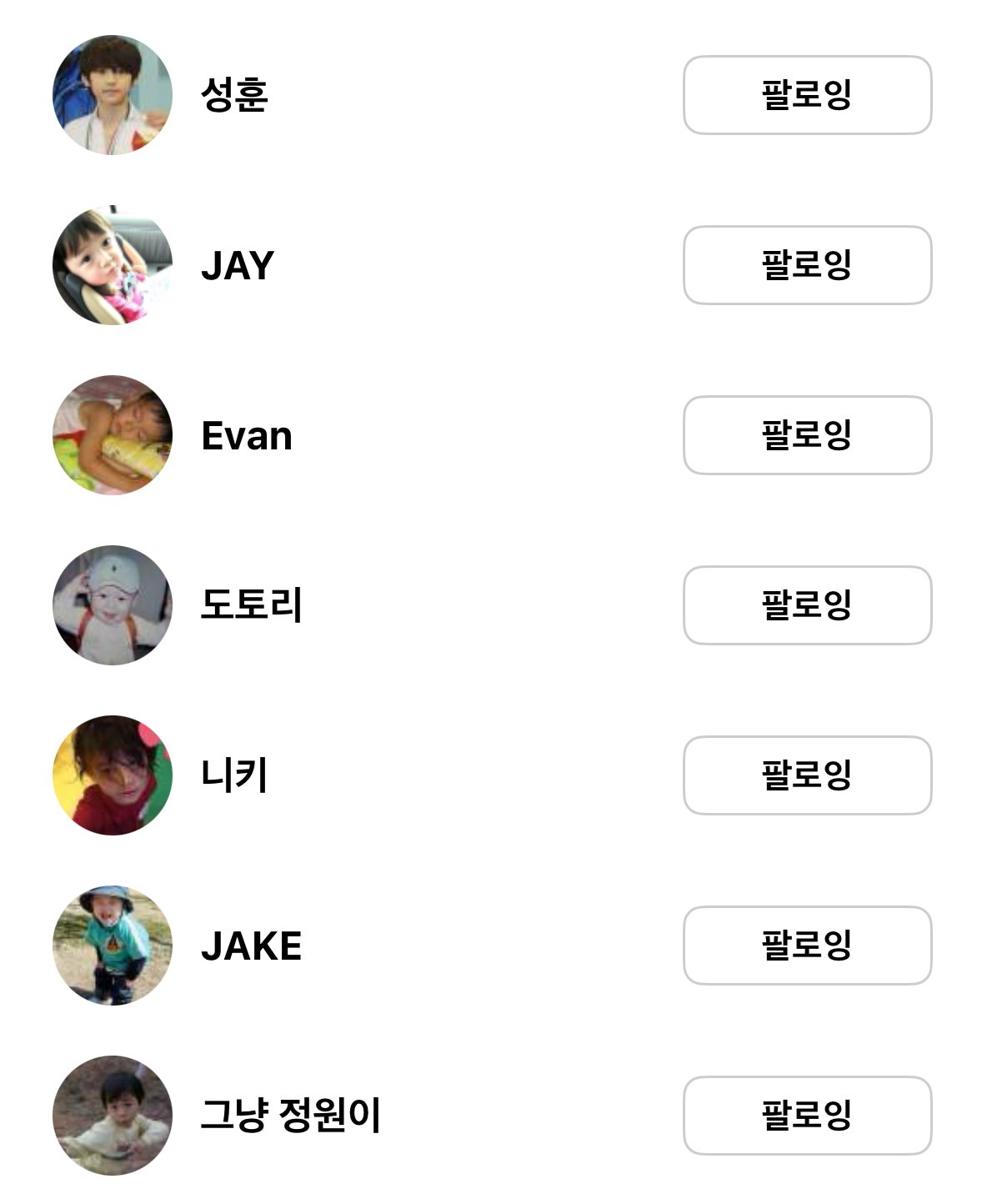Tap the 팔로잉 button next to 성훈

tap(806, 95)
